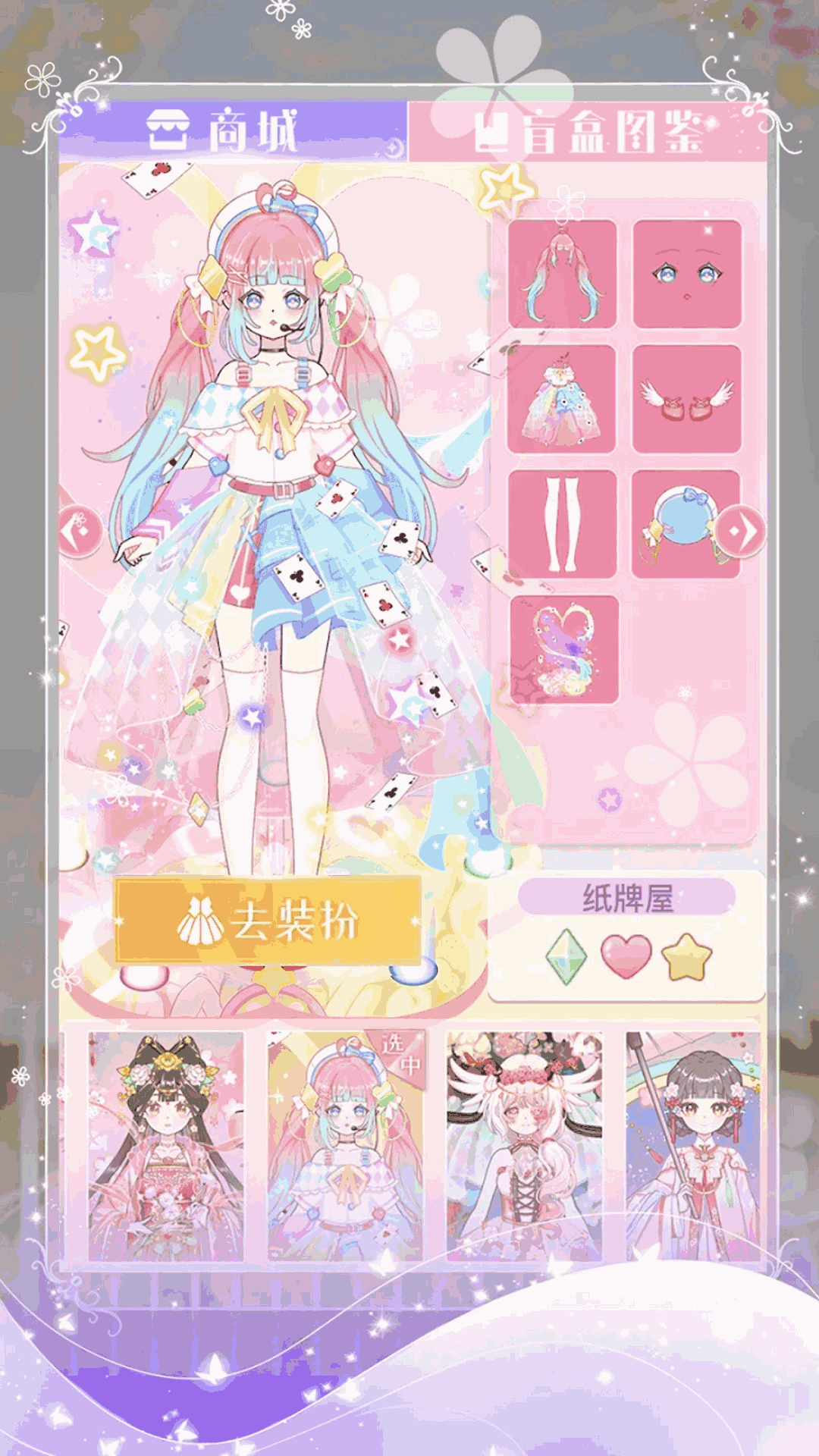Choose the selected pink-haired card girl outfit
The width and height of the screenshot is (819, 1456).
pos(345,1146)
